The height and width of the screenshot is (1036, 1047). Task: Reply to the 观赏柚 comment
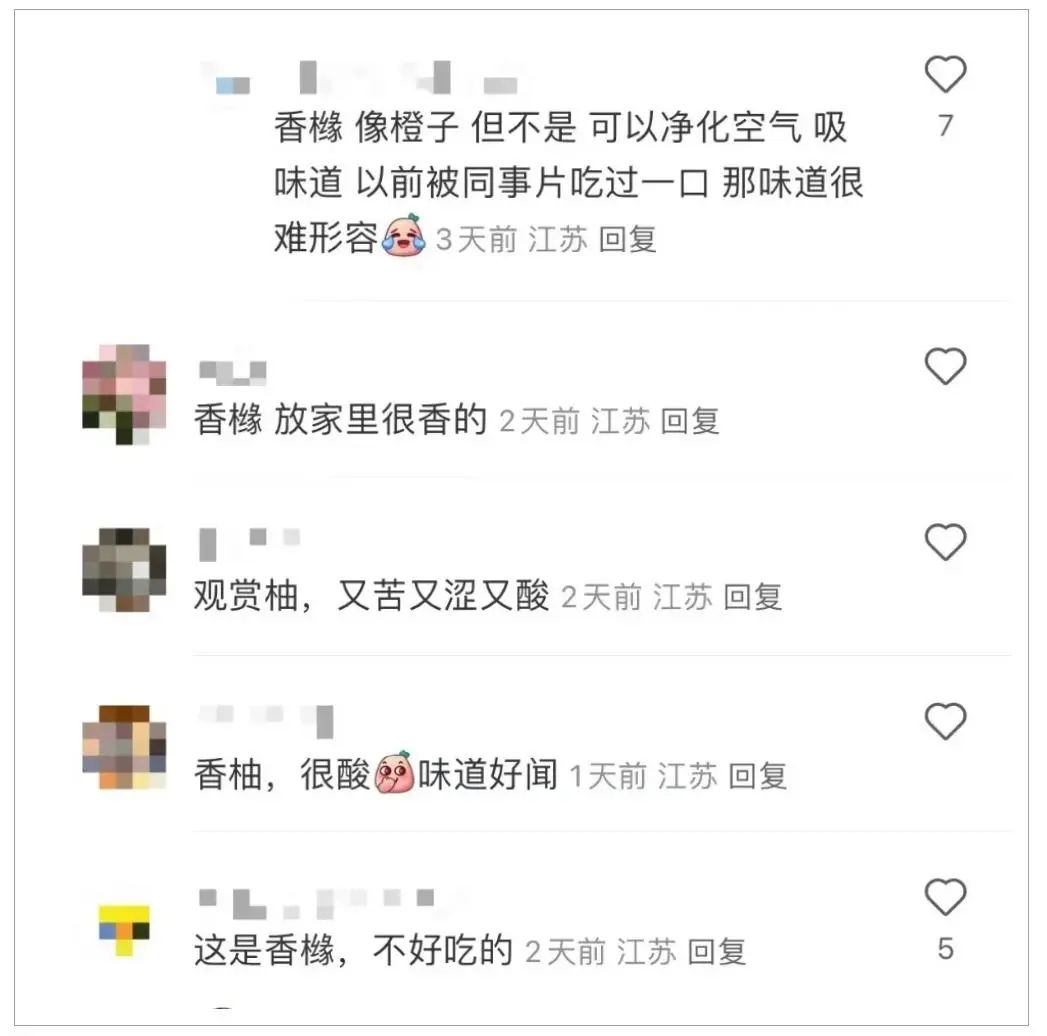point(752,597)
